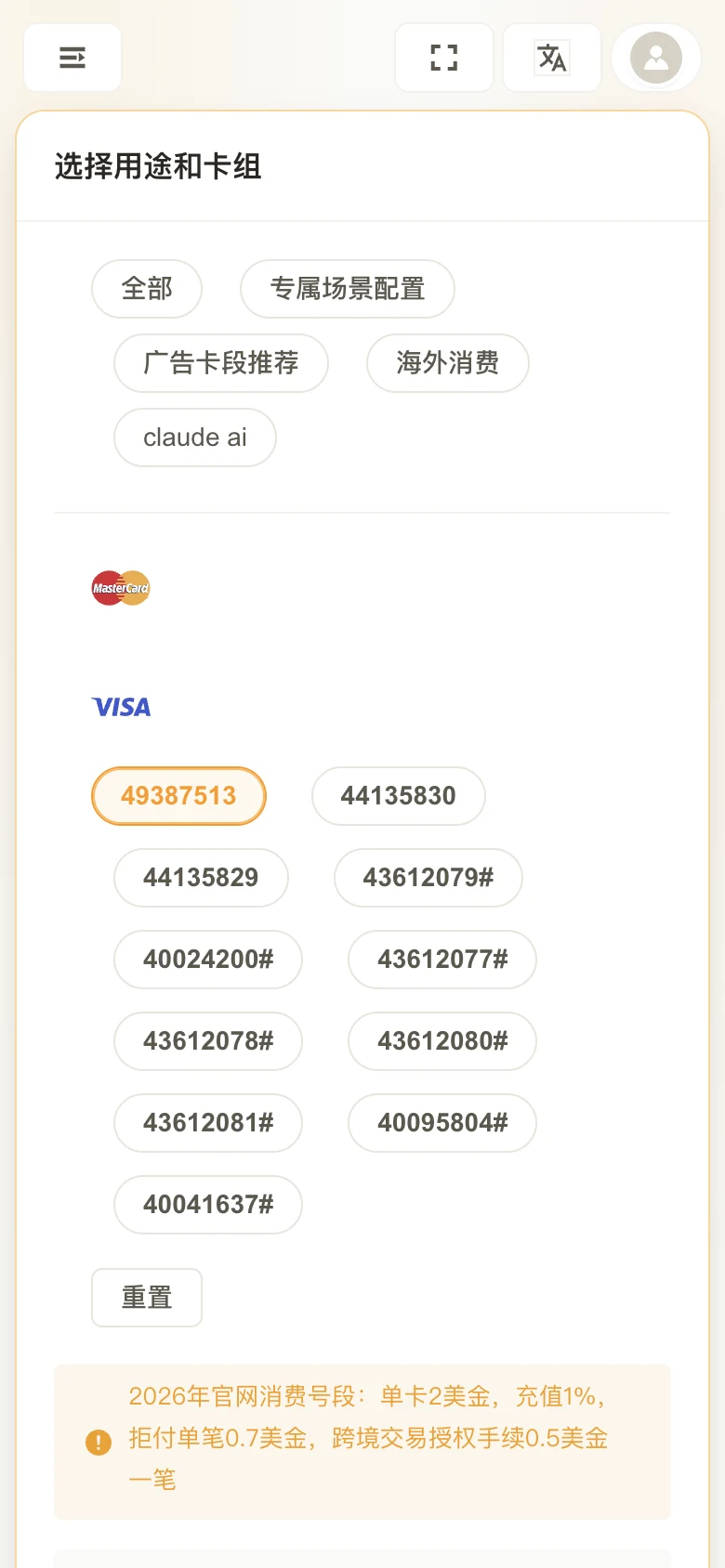Select card segment 40095804#

(x=442, y=1123)
